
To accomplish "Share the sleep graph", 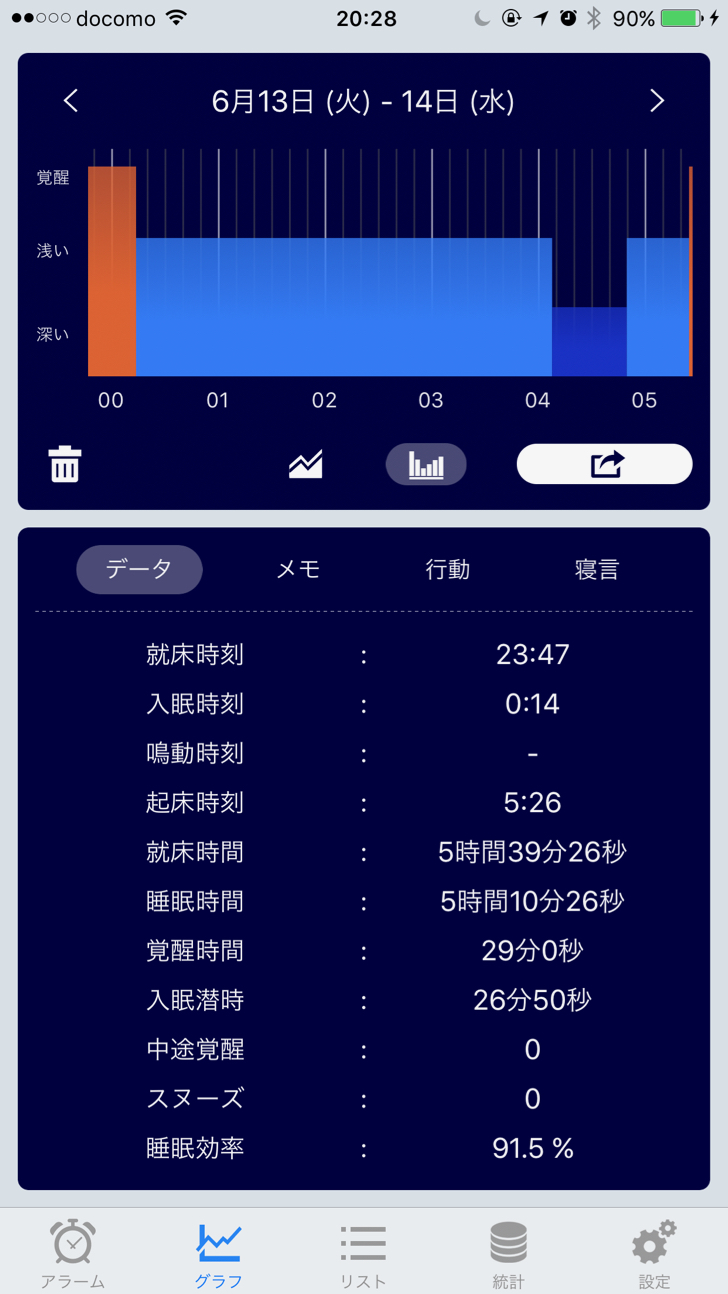I will 604,464.
